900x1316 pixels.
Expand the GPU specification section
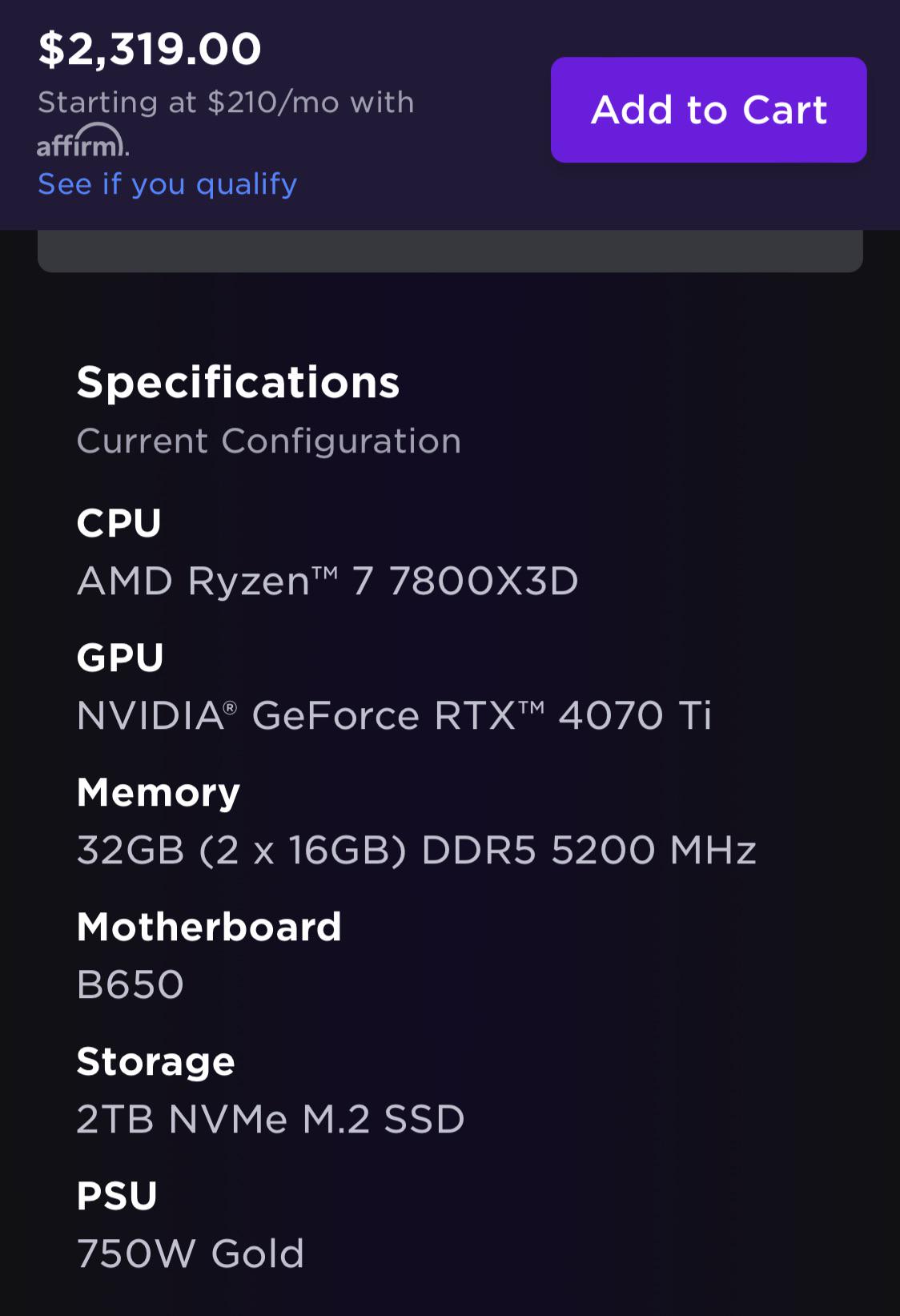pyautogui.click(x=119, y=657)
